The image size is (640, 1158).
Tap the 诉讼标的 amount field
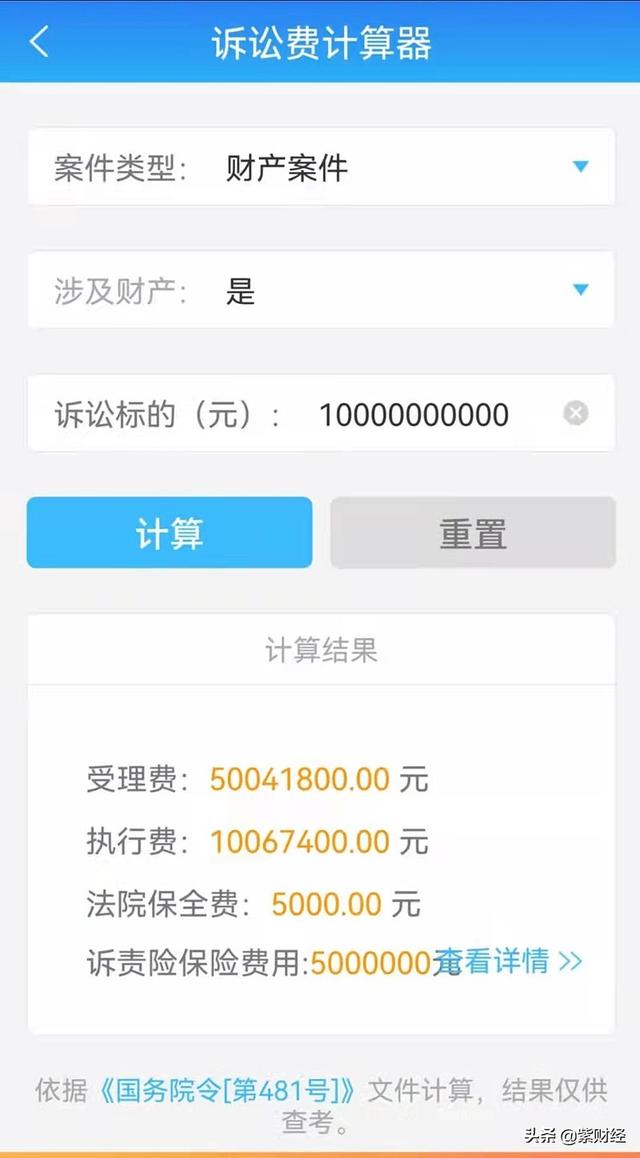413,414
